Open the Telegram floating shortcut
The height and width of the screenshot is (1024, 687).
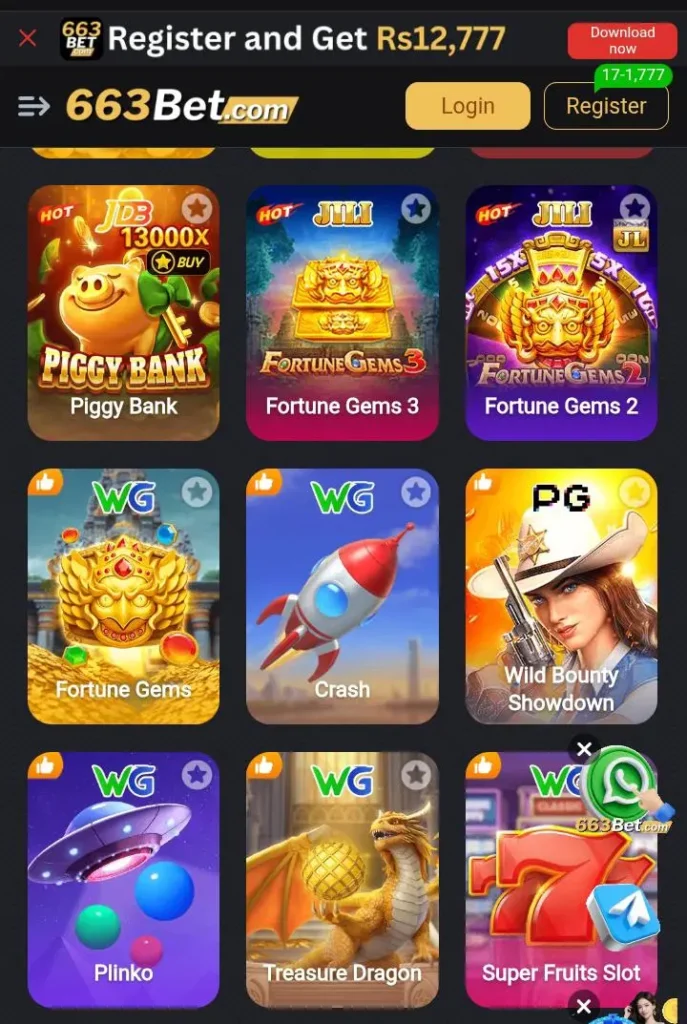coord(624,915)
